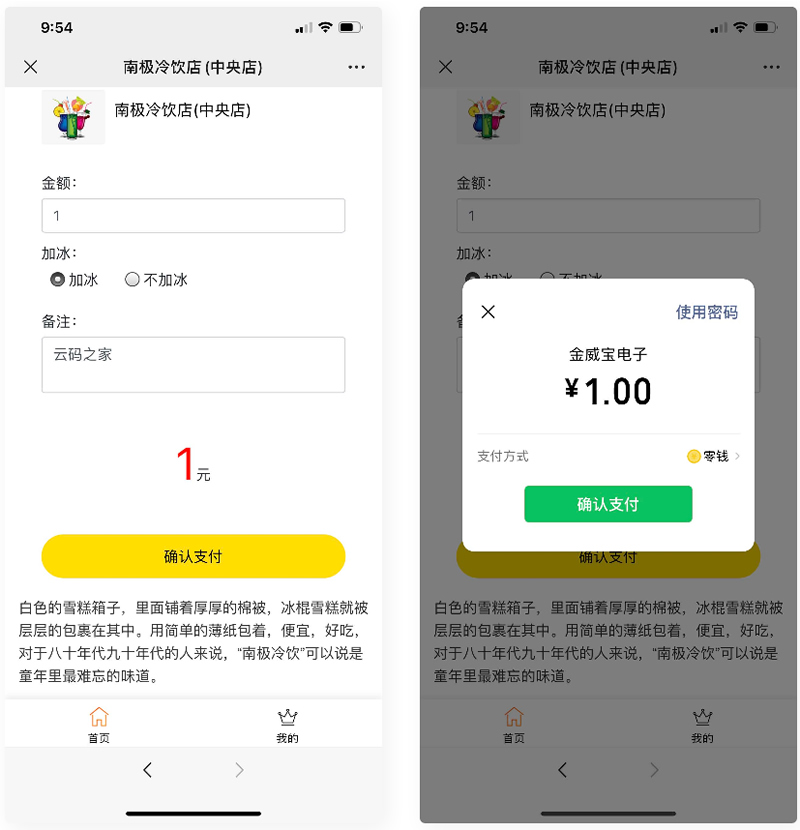Tap the 首页 home icon in bottom navigation
This screenshot has width=800, height=830.
99,717
